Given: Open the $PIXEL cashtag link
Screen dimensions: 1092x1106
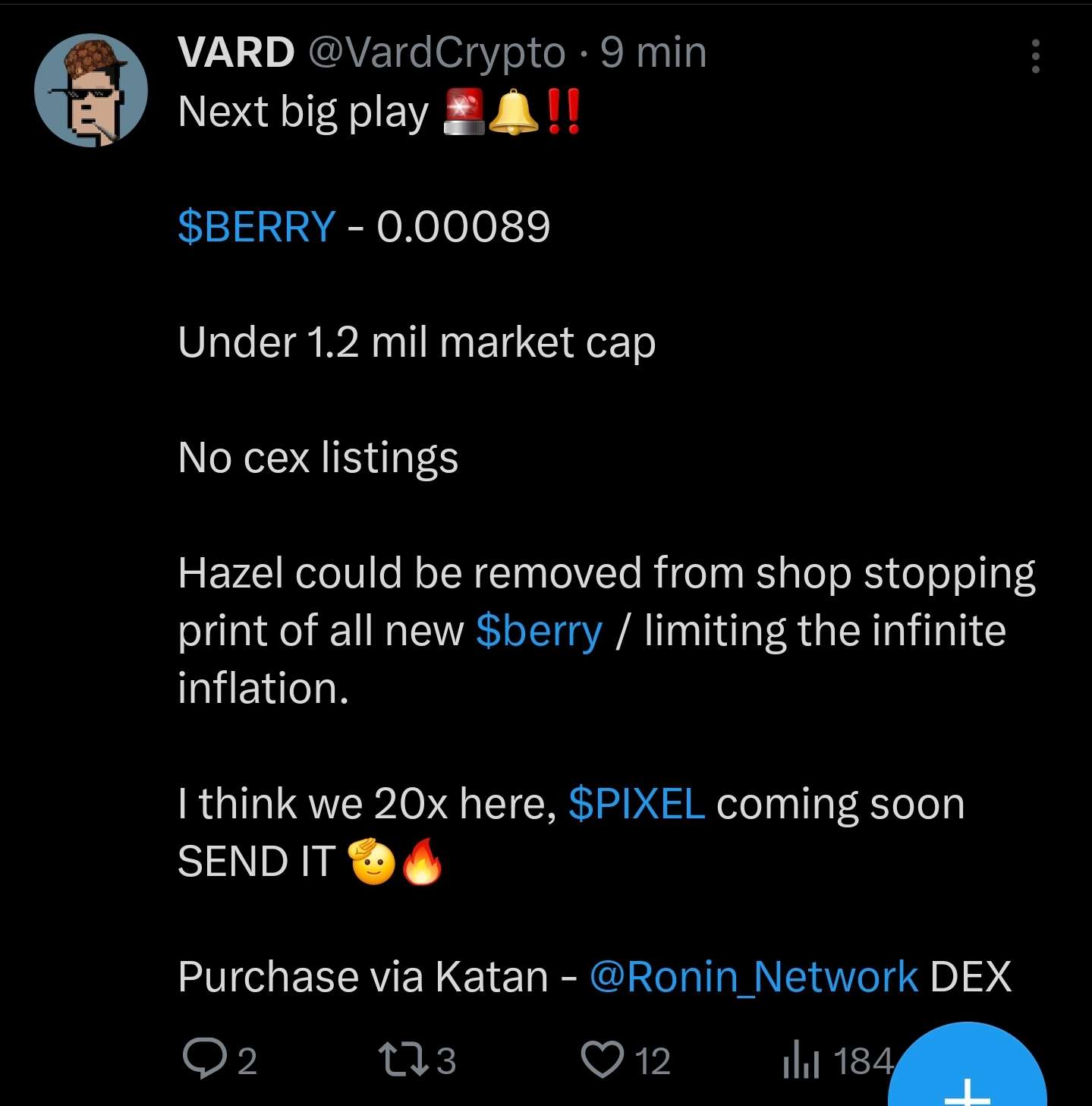Looking at the screenshot, I should pos(637,804).
